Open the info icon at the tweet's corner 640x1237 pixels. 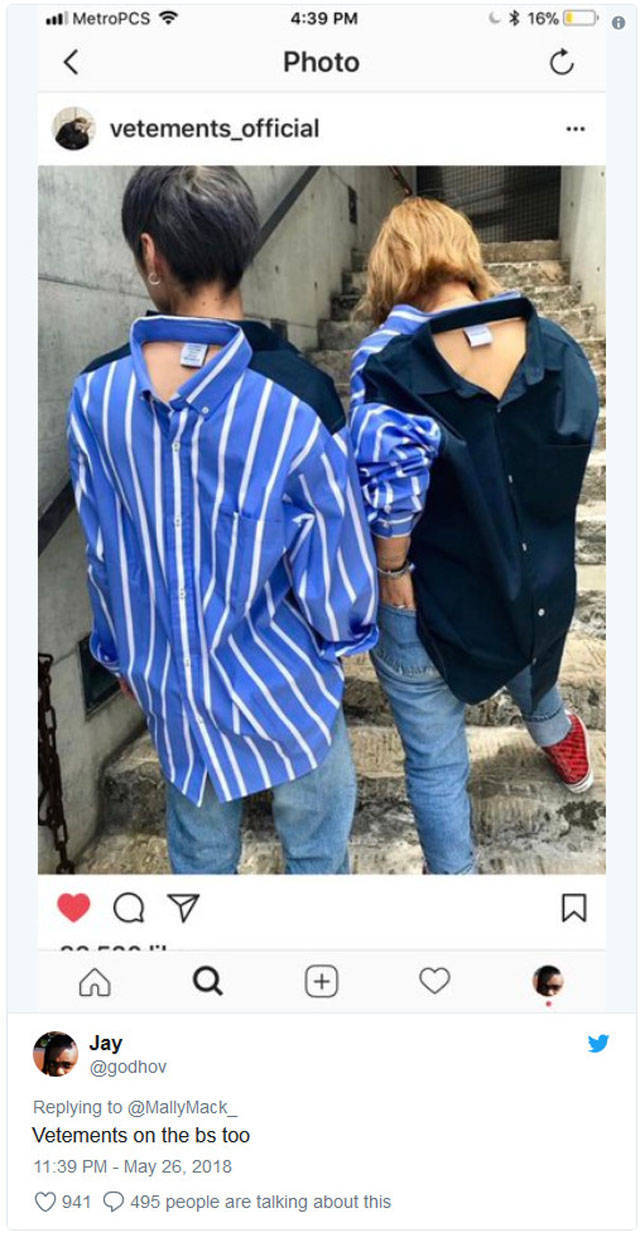(x=618, y=22)
